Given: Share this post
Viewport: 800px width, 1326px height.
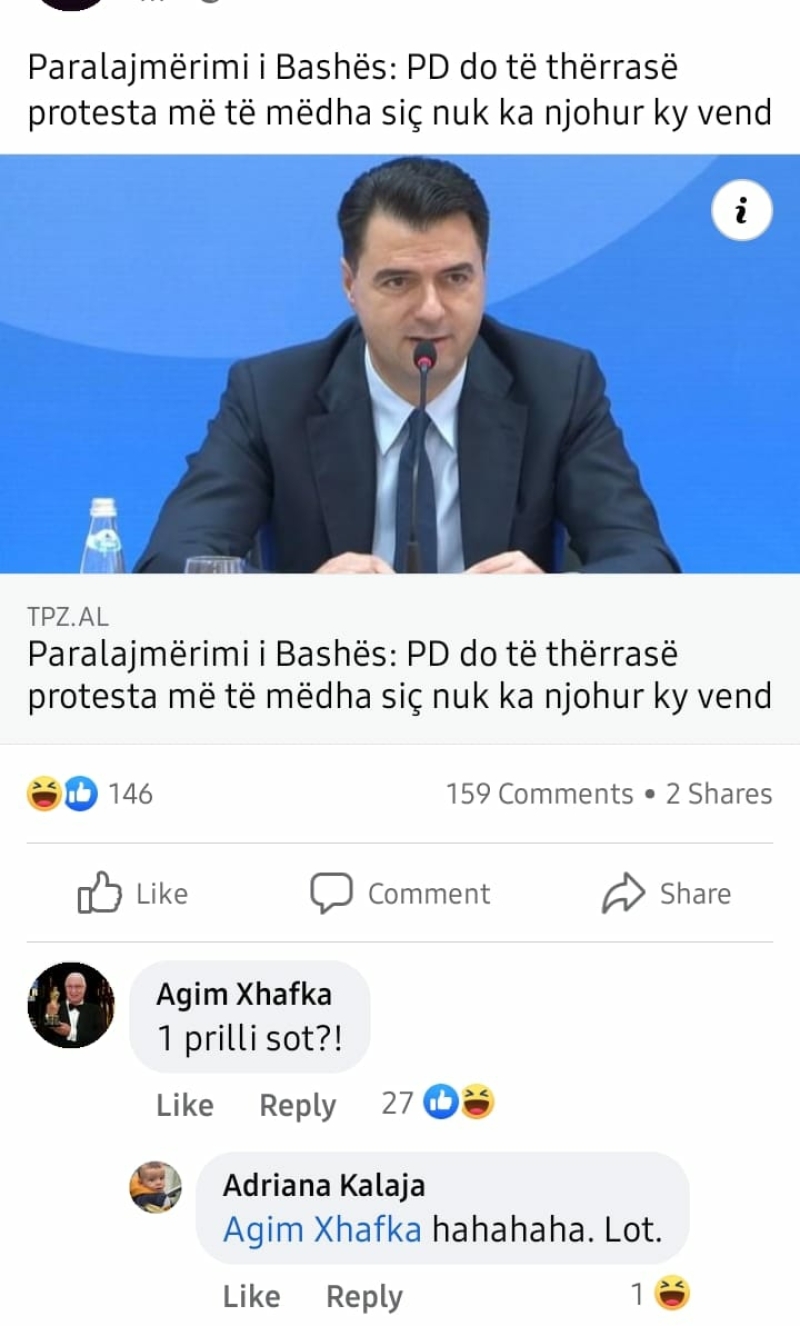Looking at the screenshot, I should tap(666, 893).
